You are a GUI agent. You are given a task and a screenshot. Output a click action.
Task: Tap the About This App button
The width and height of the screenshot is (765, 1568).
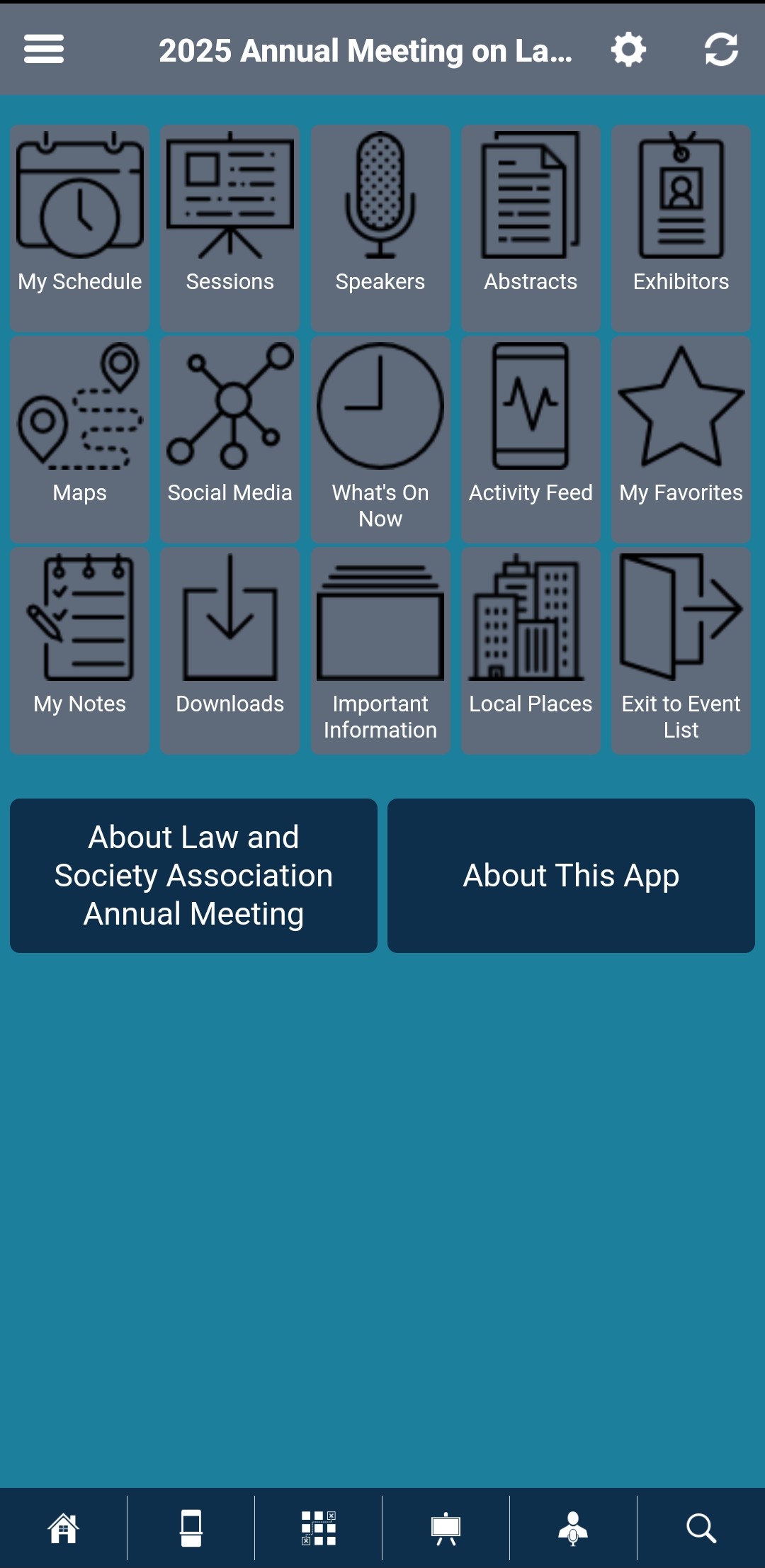(571, 876)
